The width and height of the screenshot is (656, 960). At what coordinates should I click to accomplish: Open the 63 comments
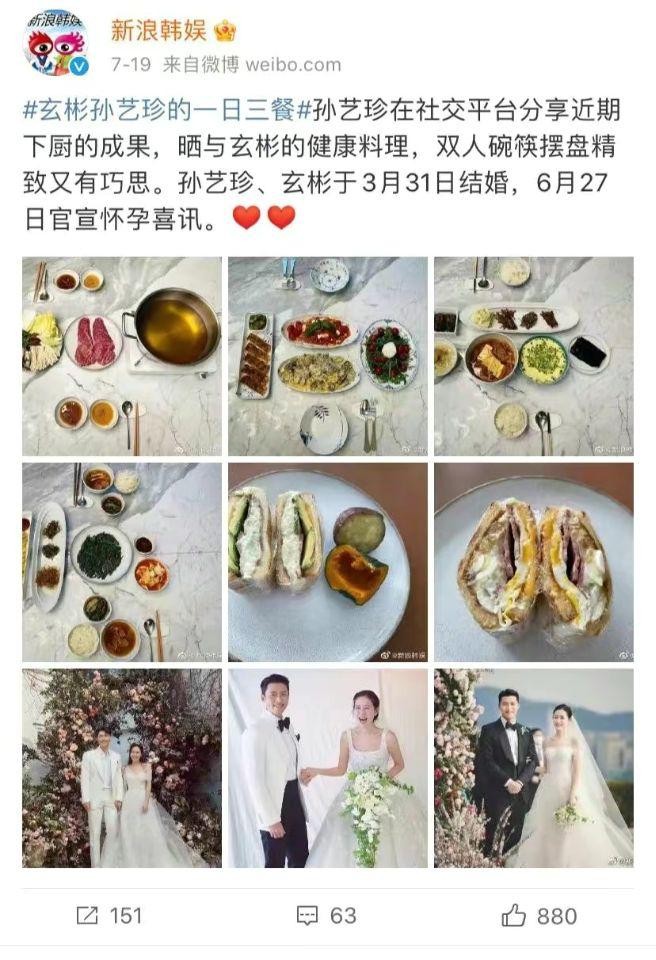(326, 915)
